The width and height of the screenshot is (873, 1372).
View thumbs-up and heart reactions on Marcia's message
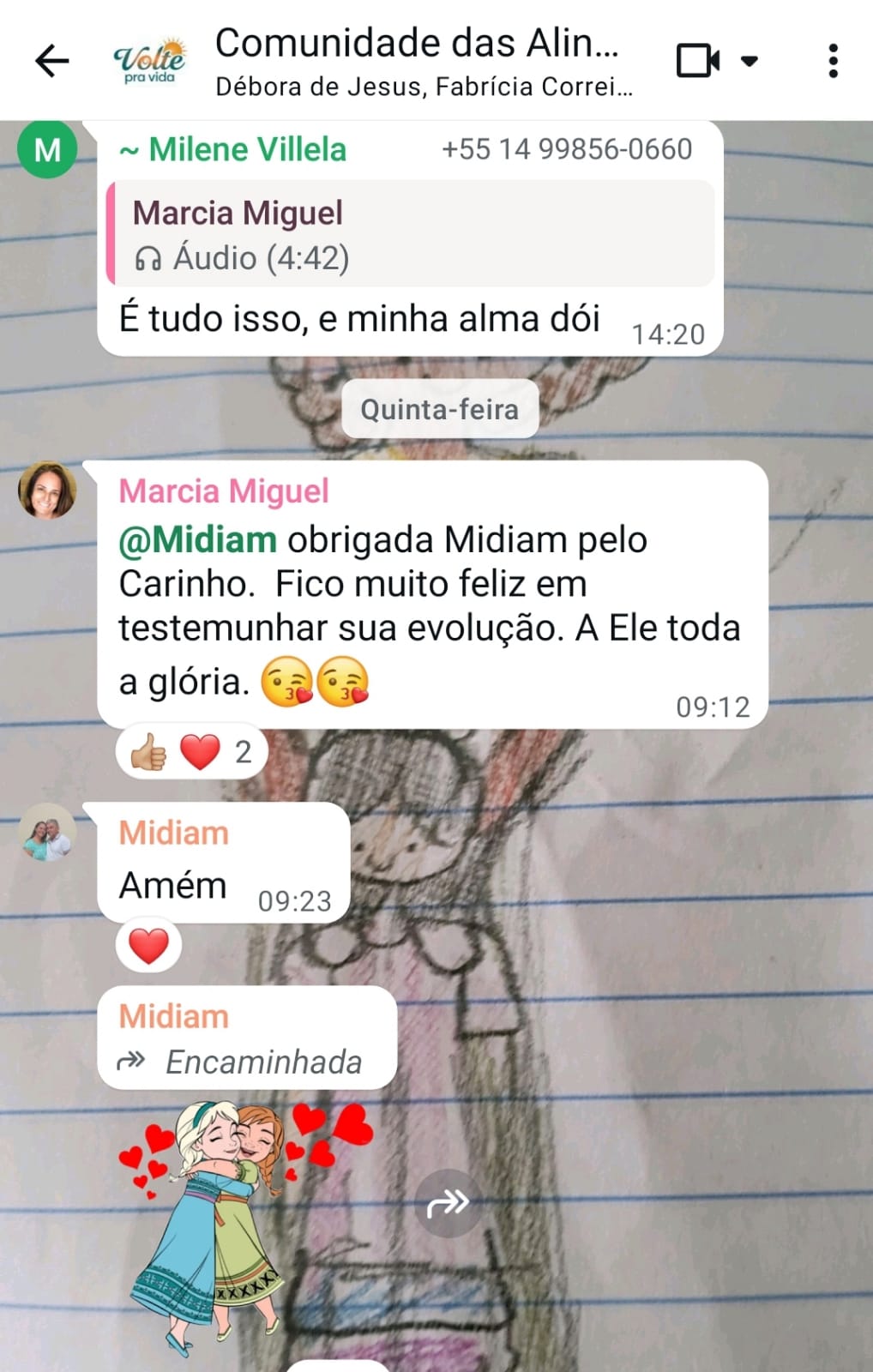point(190,753)
